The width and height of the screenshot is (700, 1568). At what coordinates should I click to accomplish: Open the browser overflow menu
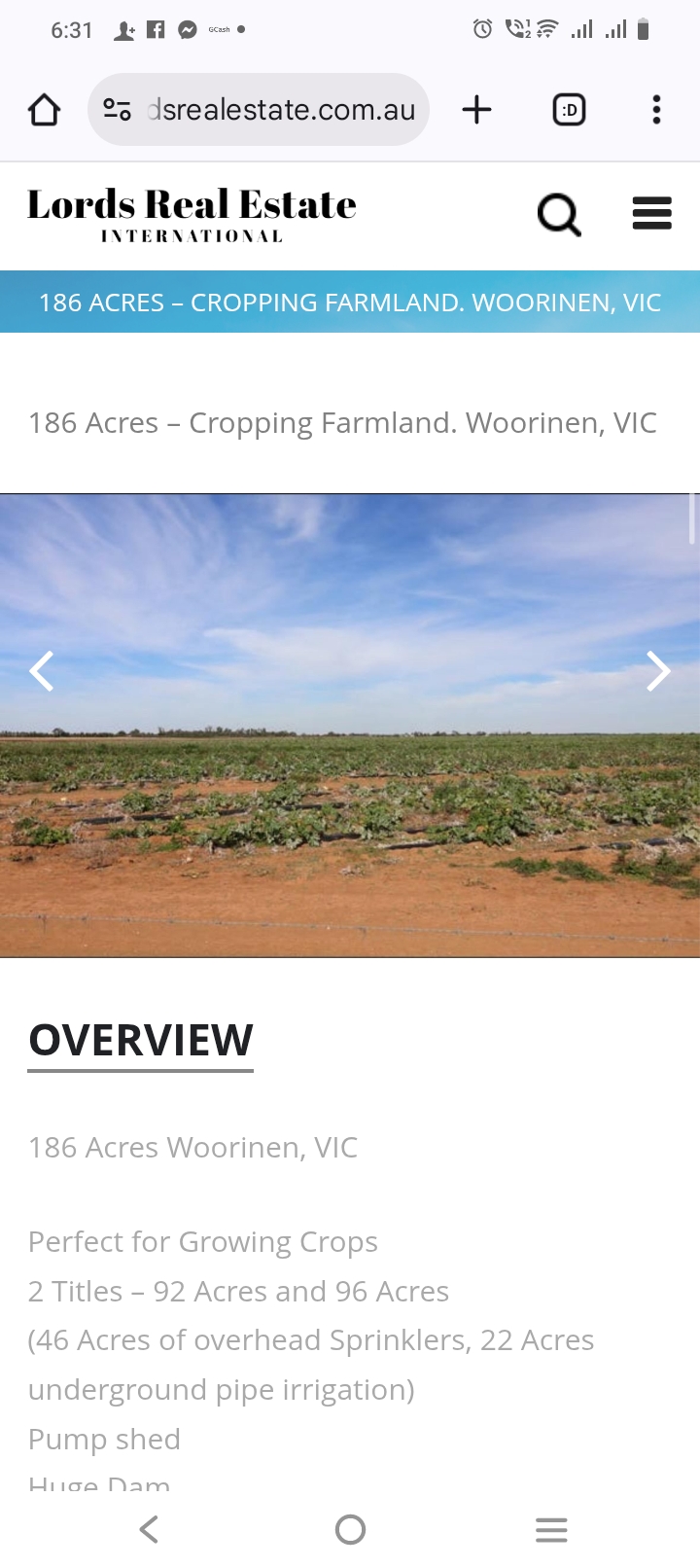click(x=657, y=110)
